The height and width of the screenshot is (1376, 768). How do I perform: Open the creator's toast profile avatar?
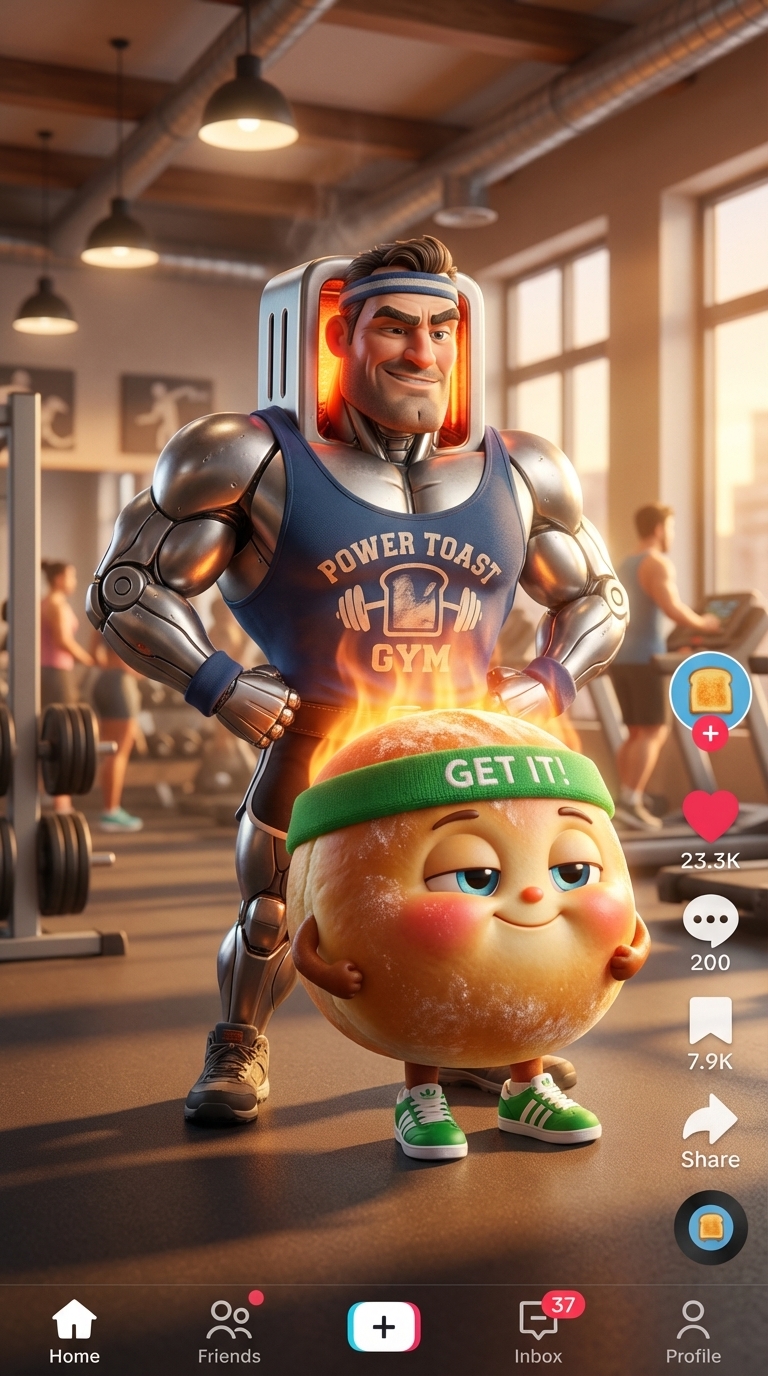click(x=710, y=692)
